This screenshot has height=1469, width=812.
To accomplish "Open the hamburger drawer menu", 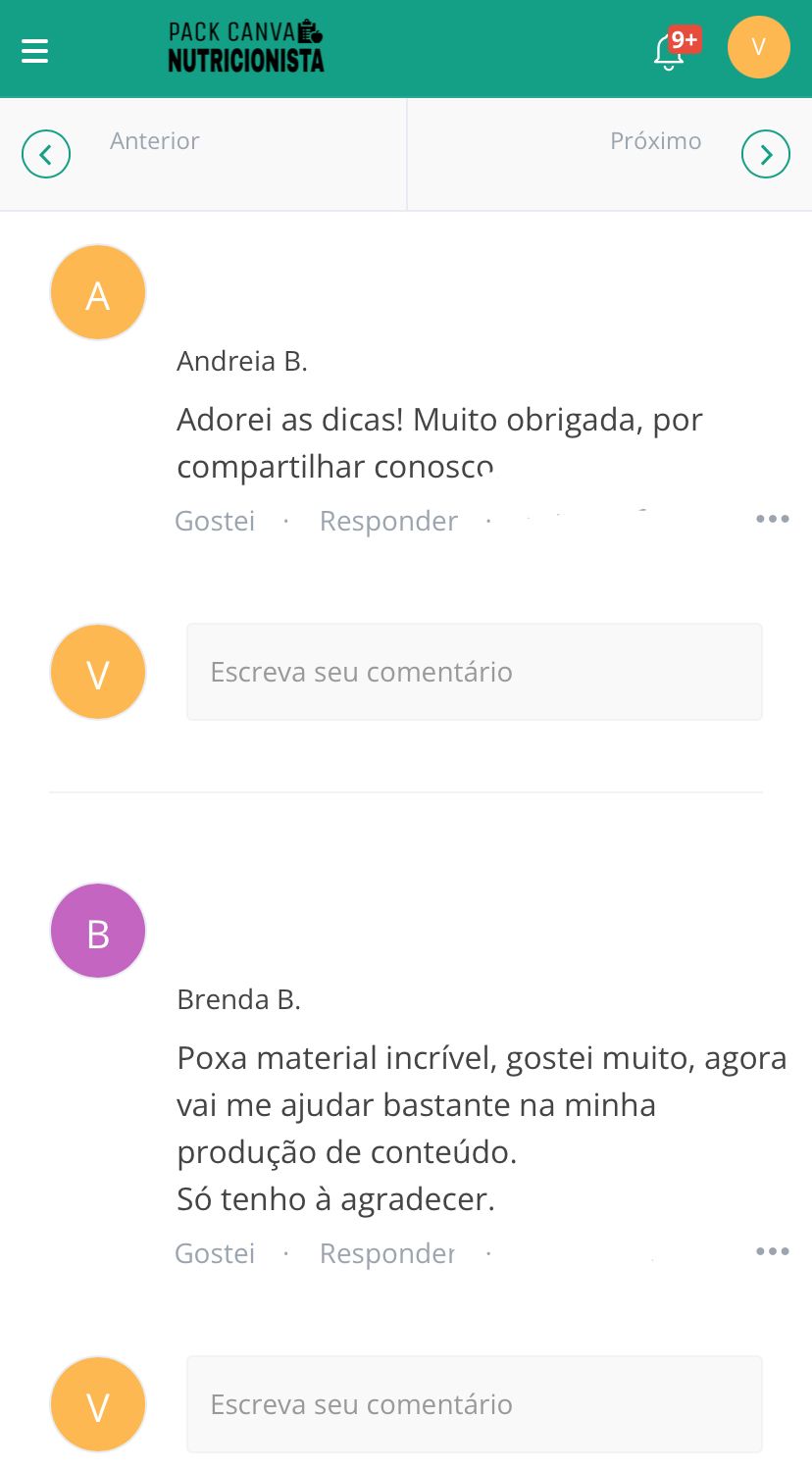I will pyautogui.click(x=34, y=50).
